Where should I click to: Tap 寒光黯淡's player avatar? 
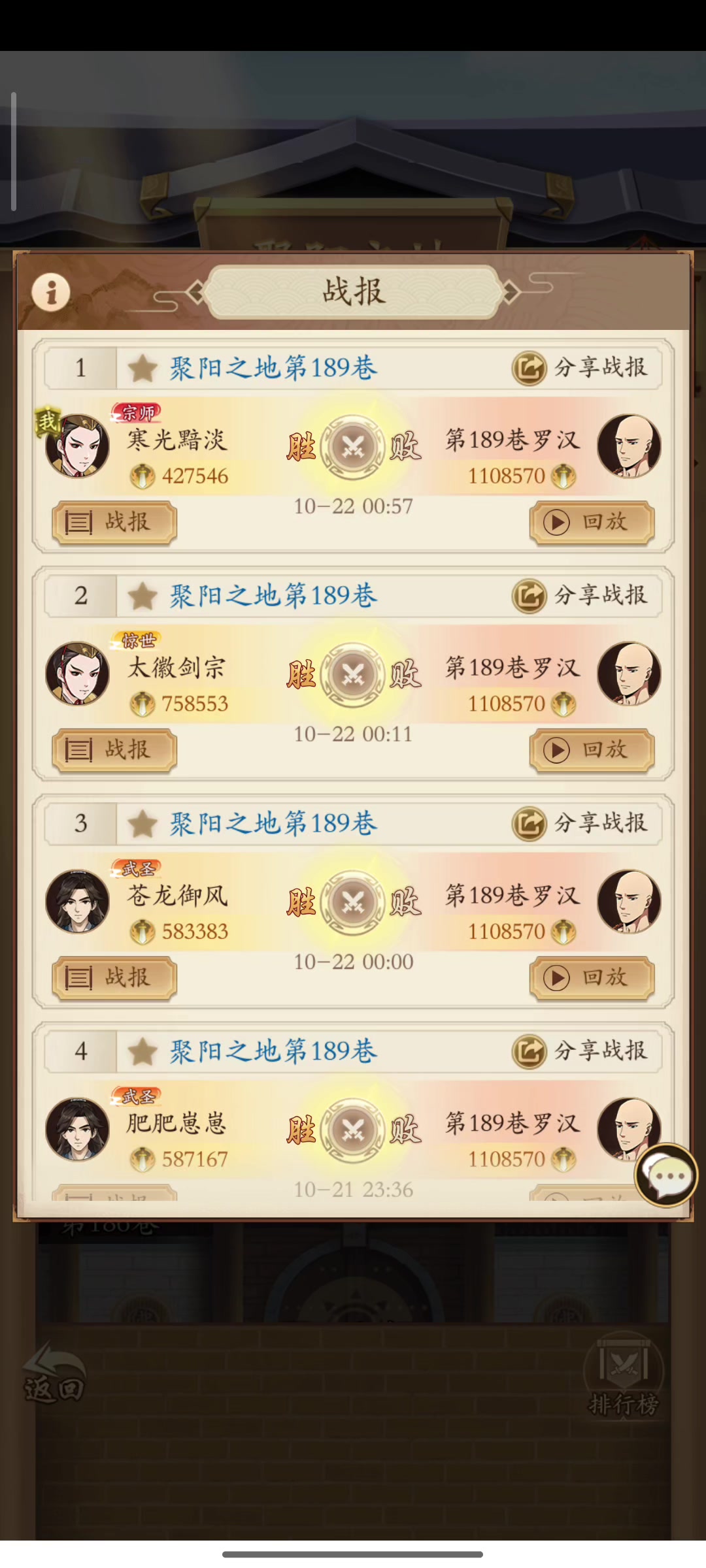[x=77, y=447]
